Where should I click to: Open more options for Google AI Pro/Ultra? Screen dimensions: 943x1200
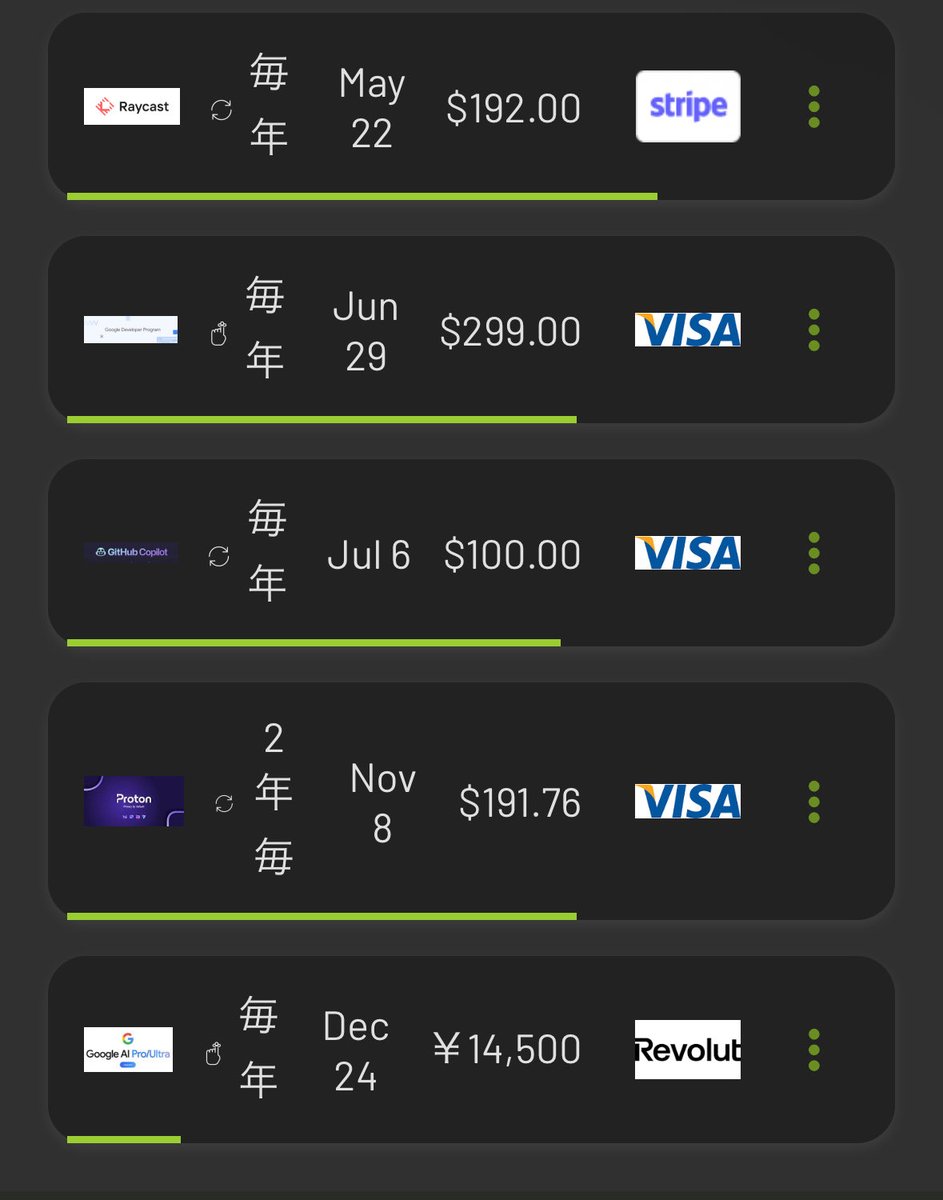point(813,1050)
